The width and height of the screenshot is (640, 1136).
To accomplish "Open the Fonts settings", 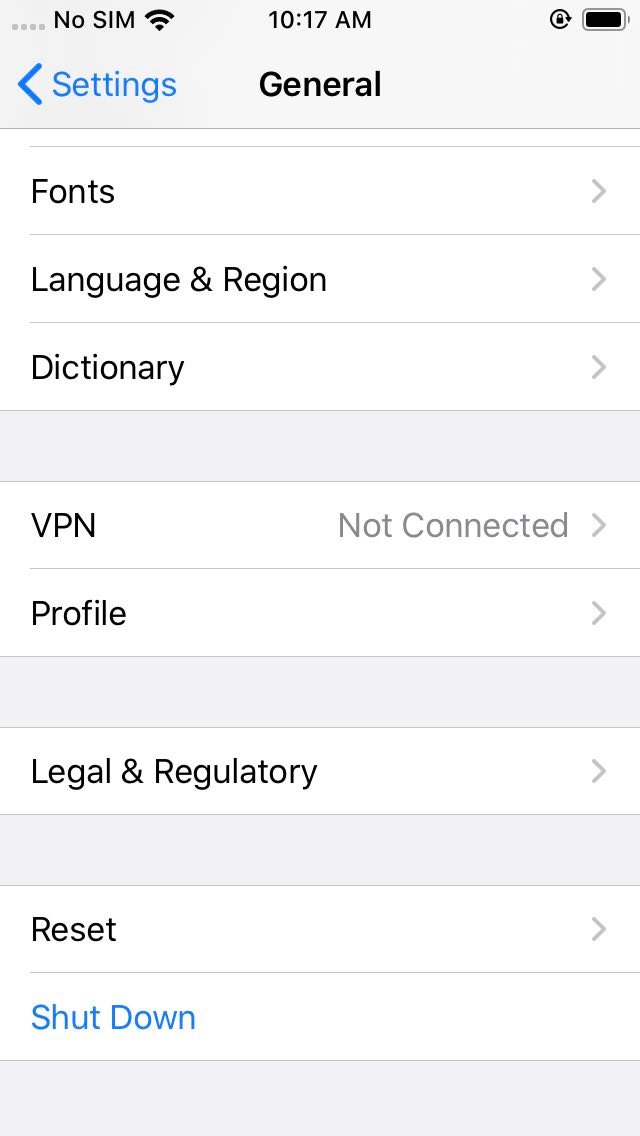I will [x=320, y=191].
